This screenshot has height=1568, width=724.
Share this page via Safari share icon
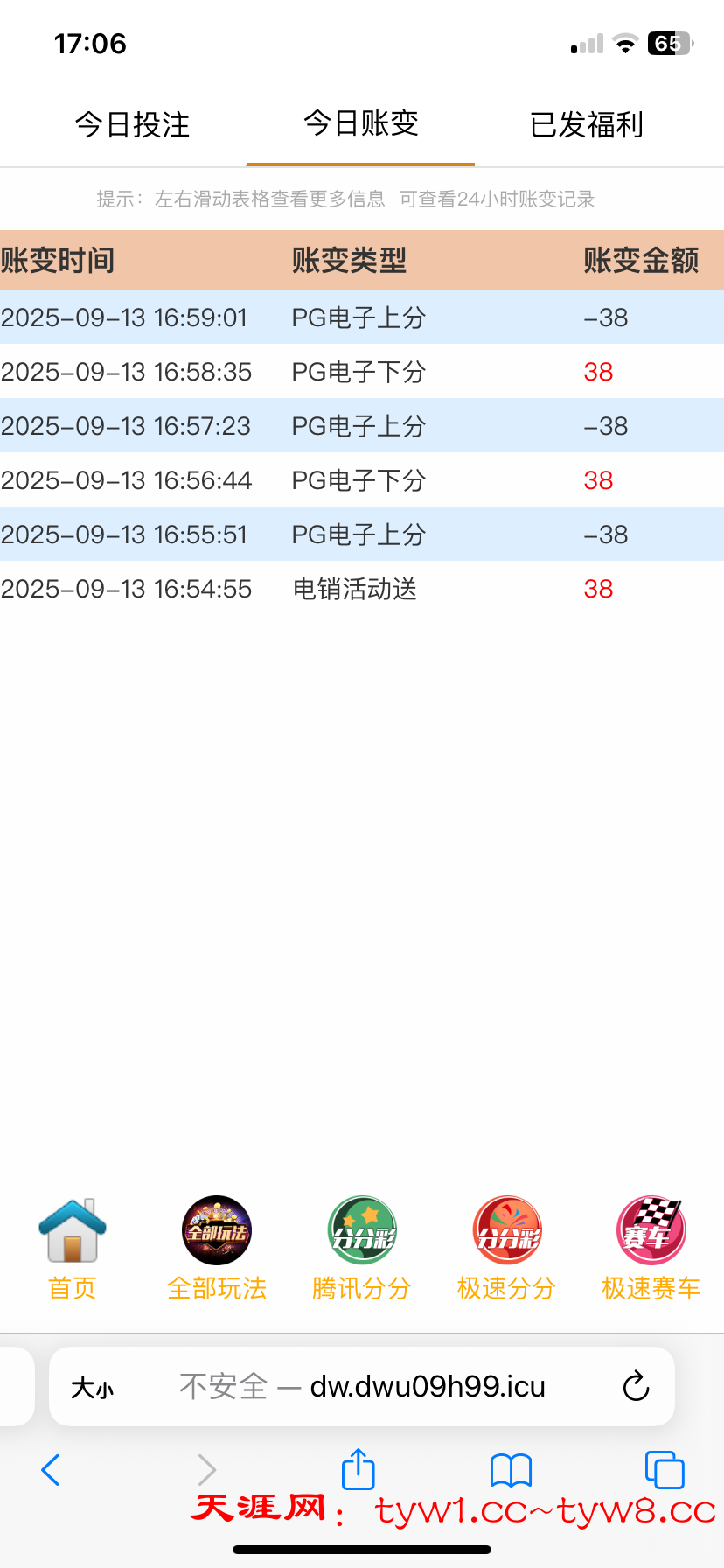(359, 1469)
